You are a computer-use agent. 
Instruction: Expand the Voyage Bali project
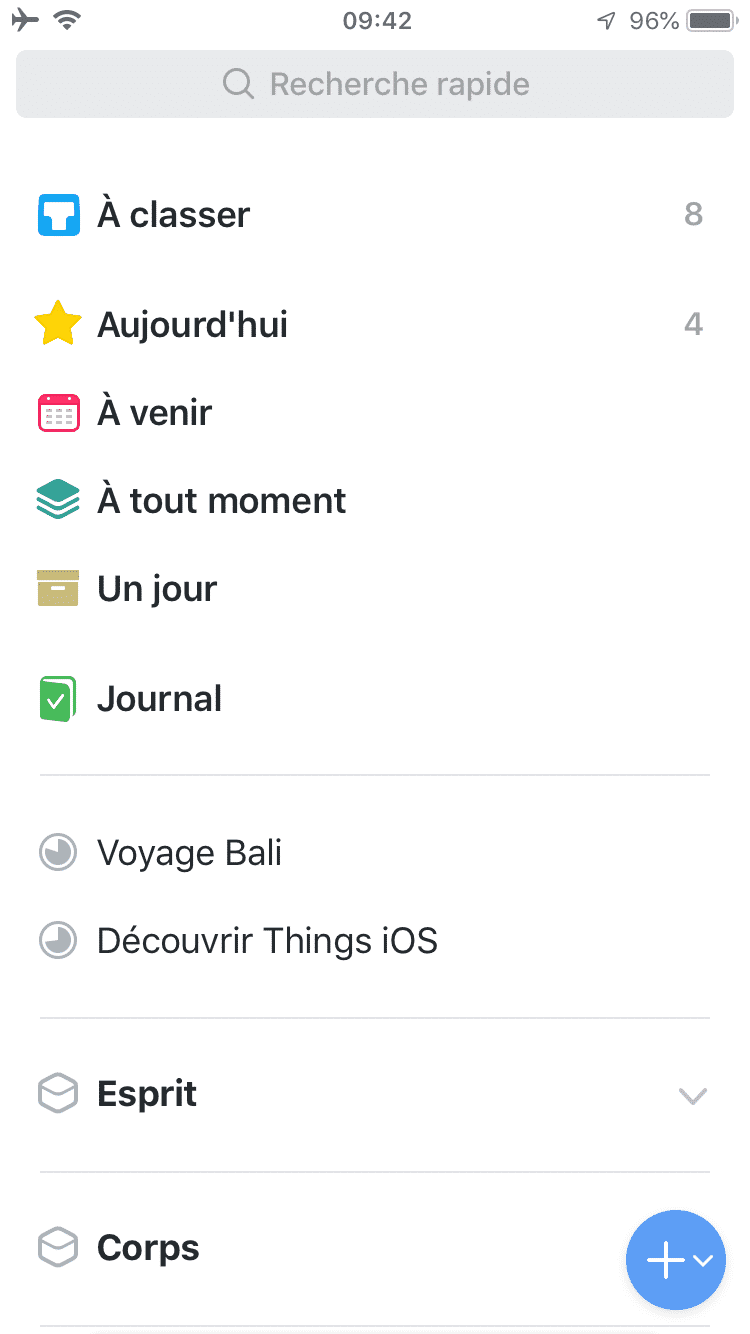click(189, 852)
